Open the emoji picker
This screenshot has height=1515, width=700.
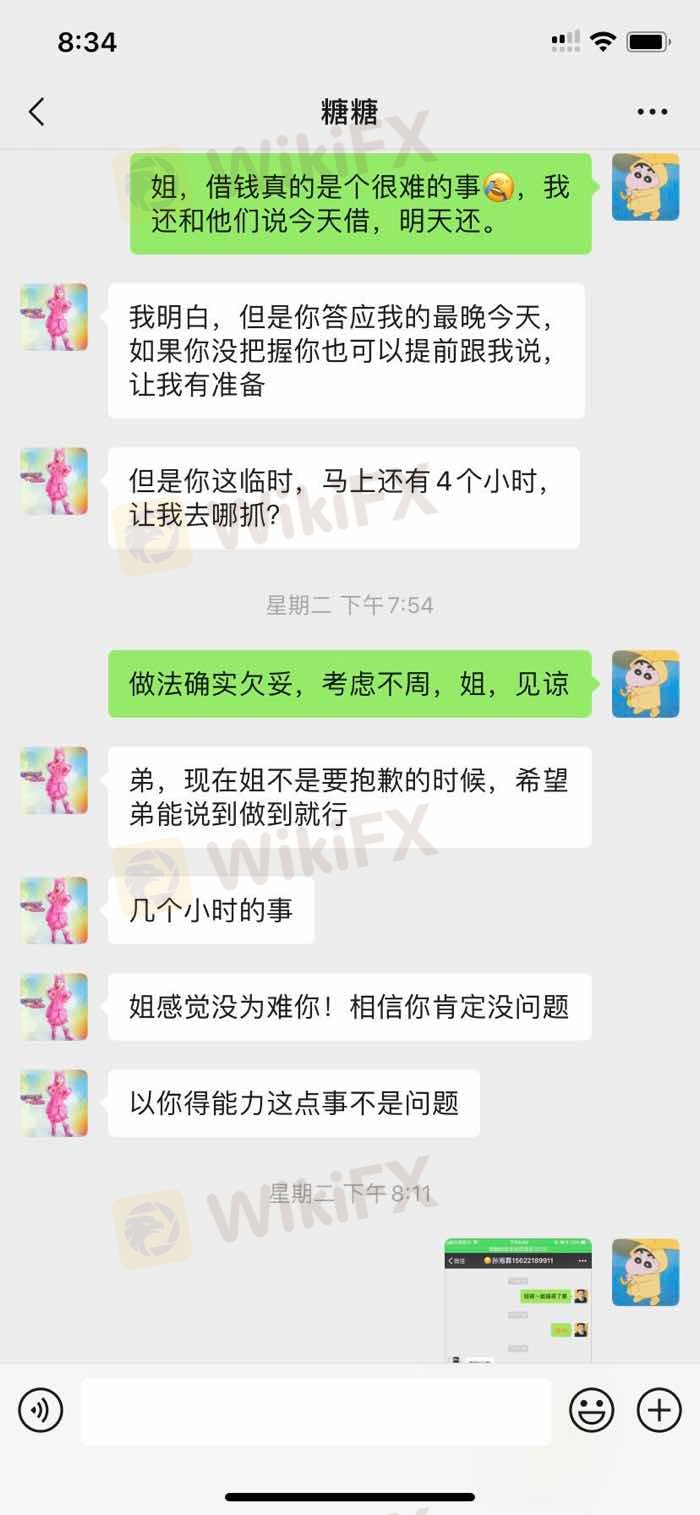[592, 1411]
